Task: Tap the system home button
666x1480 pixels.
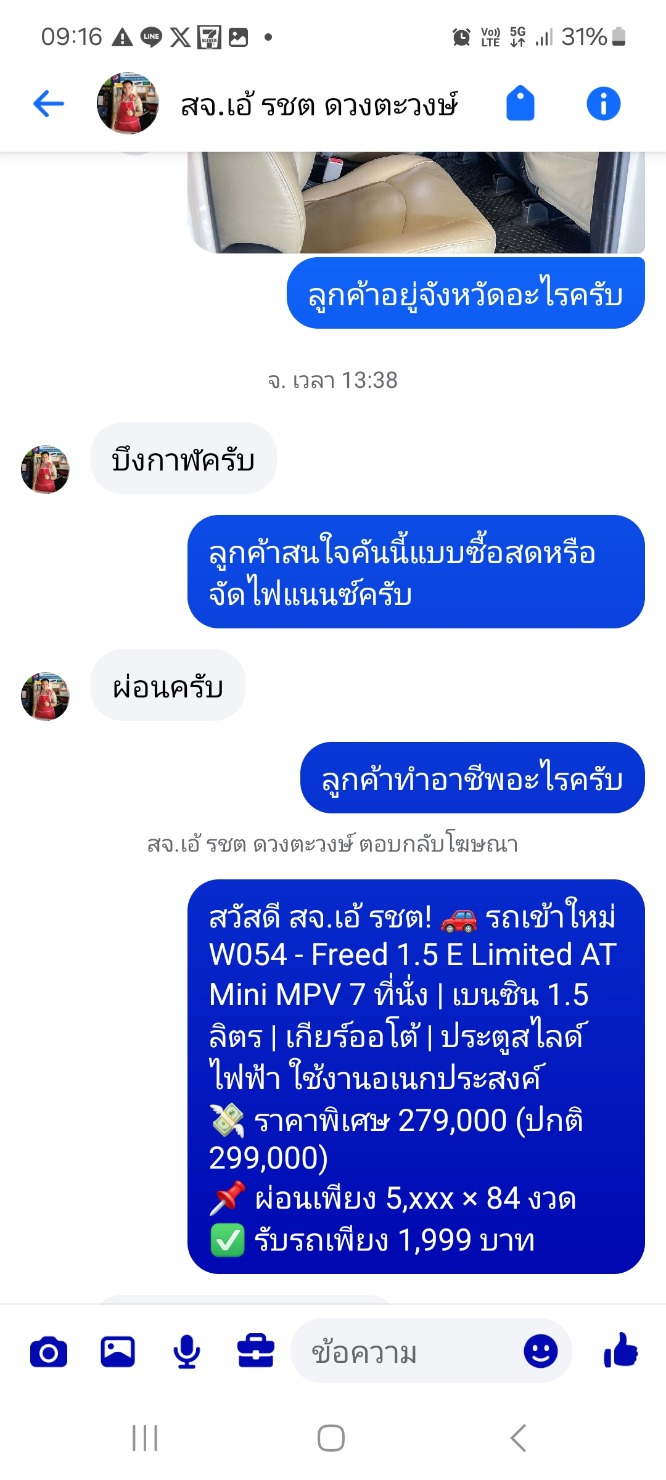Action: 331,1438
